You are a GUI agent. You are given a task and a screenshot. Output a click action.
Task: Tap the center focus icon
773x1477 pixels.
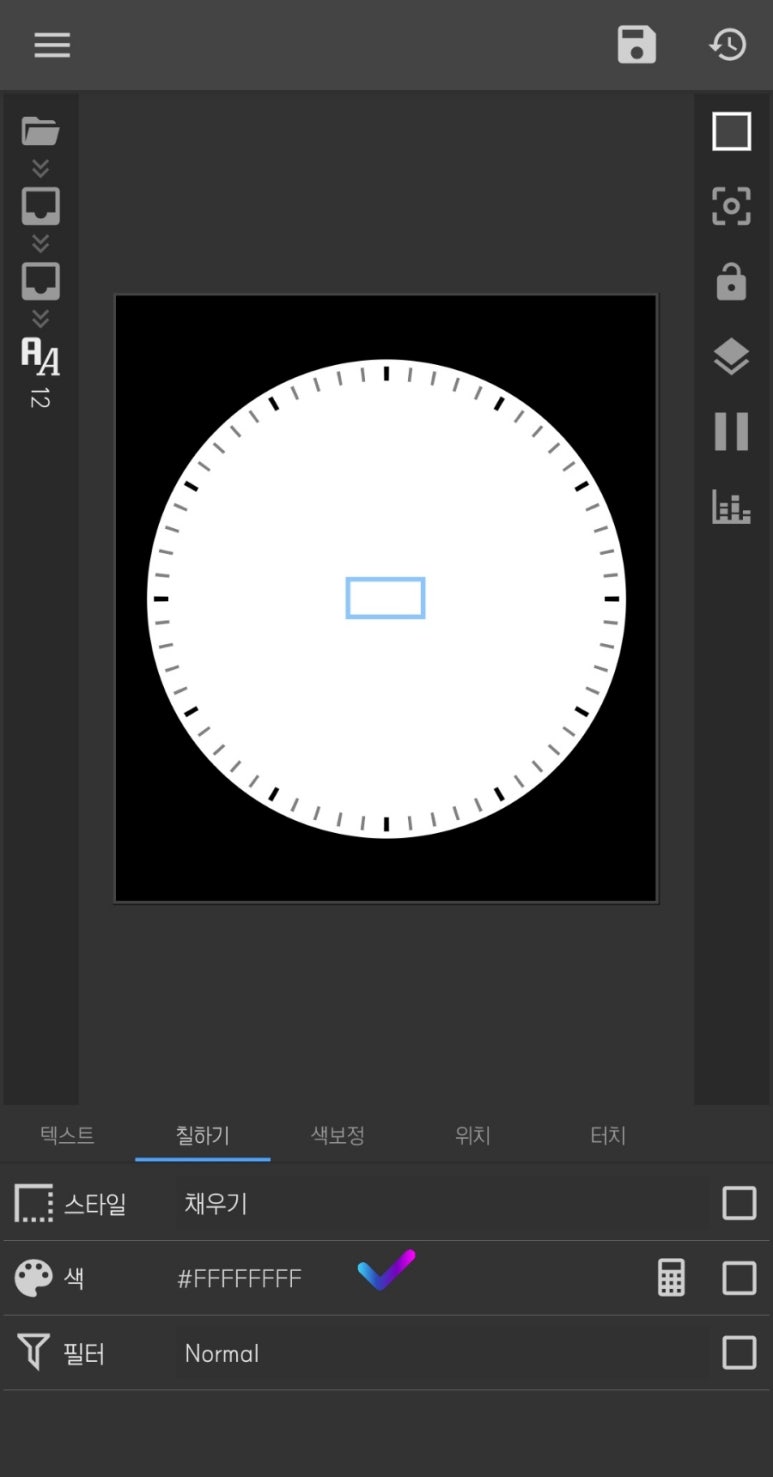(x=731, y=206)
